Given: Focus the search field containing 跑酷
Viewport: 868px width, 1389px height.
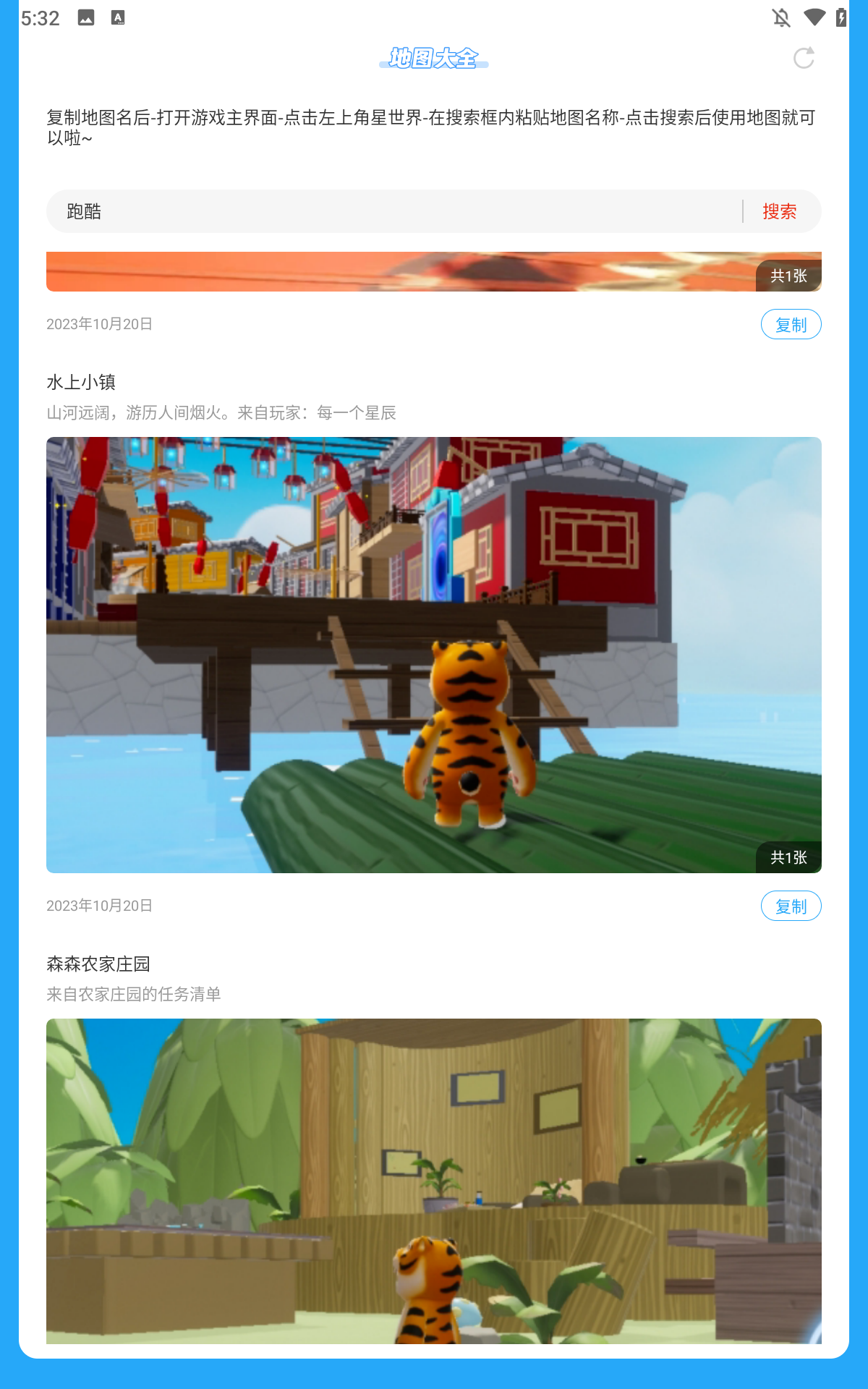Looking at the screenshot, I should [x=391, y=211].
